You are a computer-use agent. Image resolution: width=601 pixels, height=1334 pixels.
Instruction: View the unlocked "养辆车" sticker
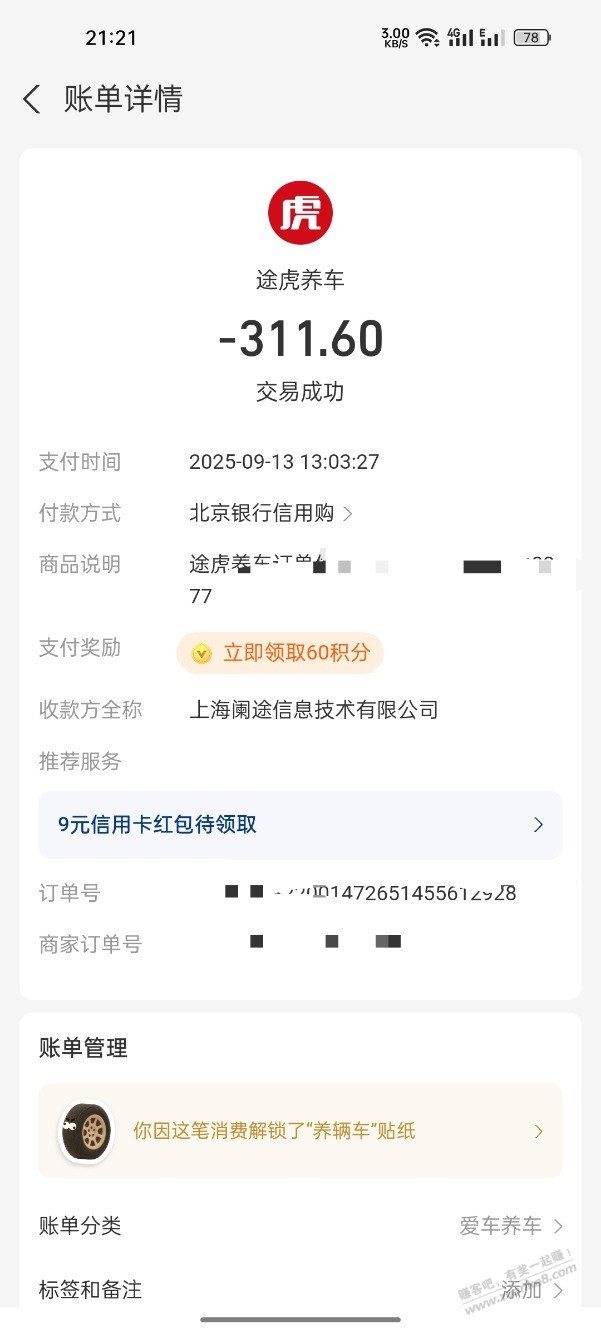click(x=300, y=1131)
